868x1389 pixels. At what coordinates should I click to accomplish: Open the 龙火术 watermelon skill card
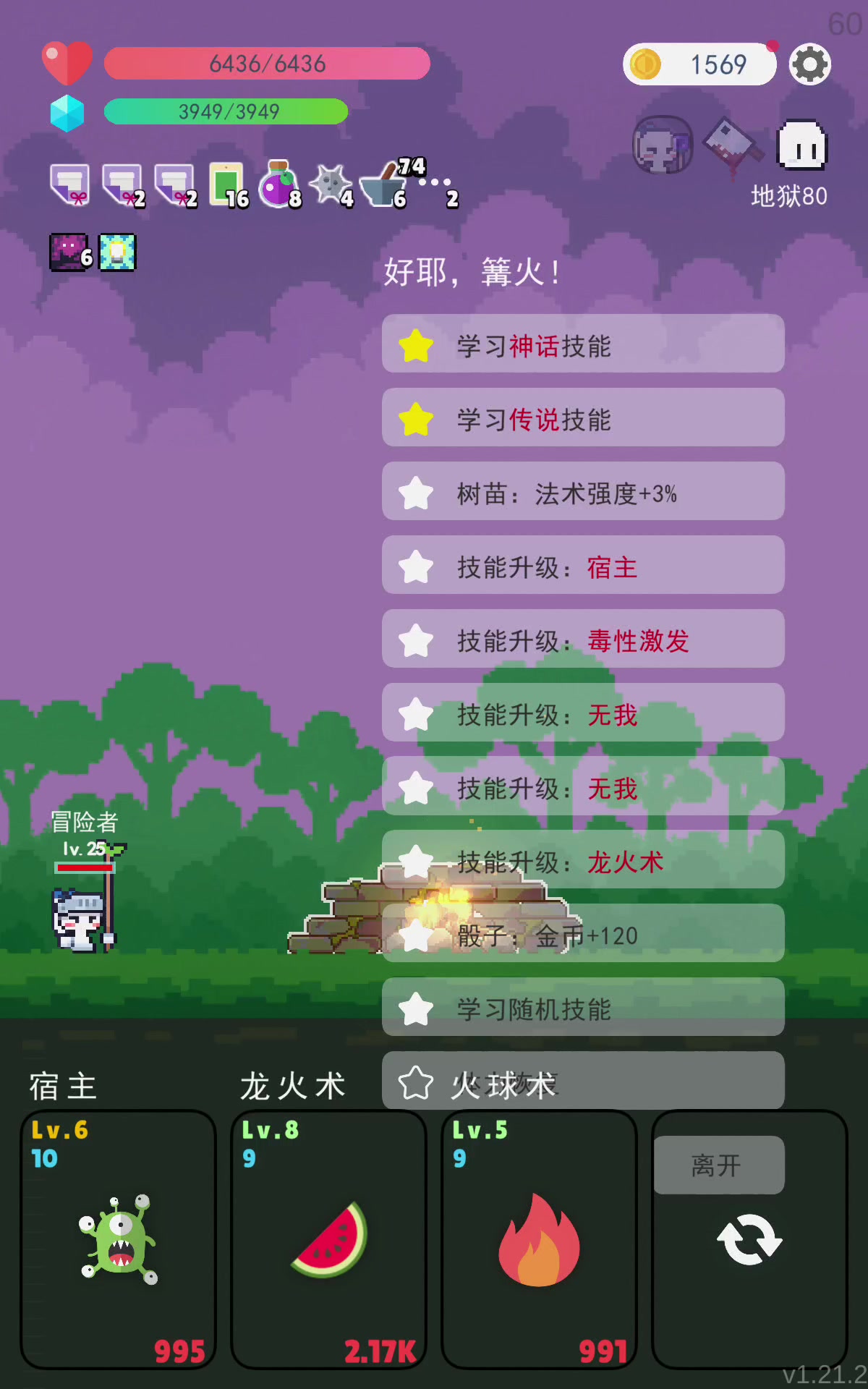tap(328, 1239)
